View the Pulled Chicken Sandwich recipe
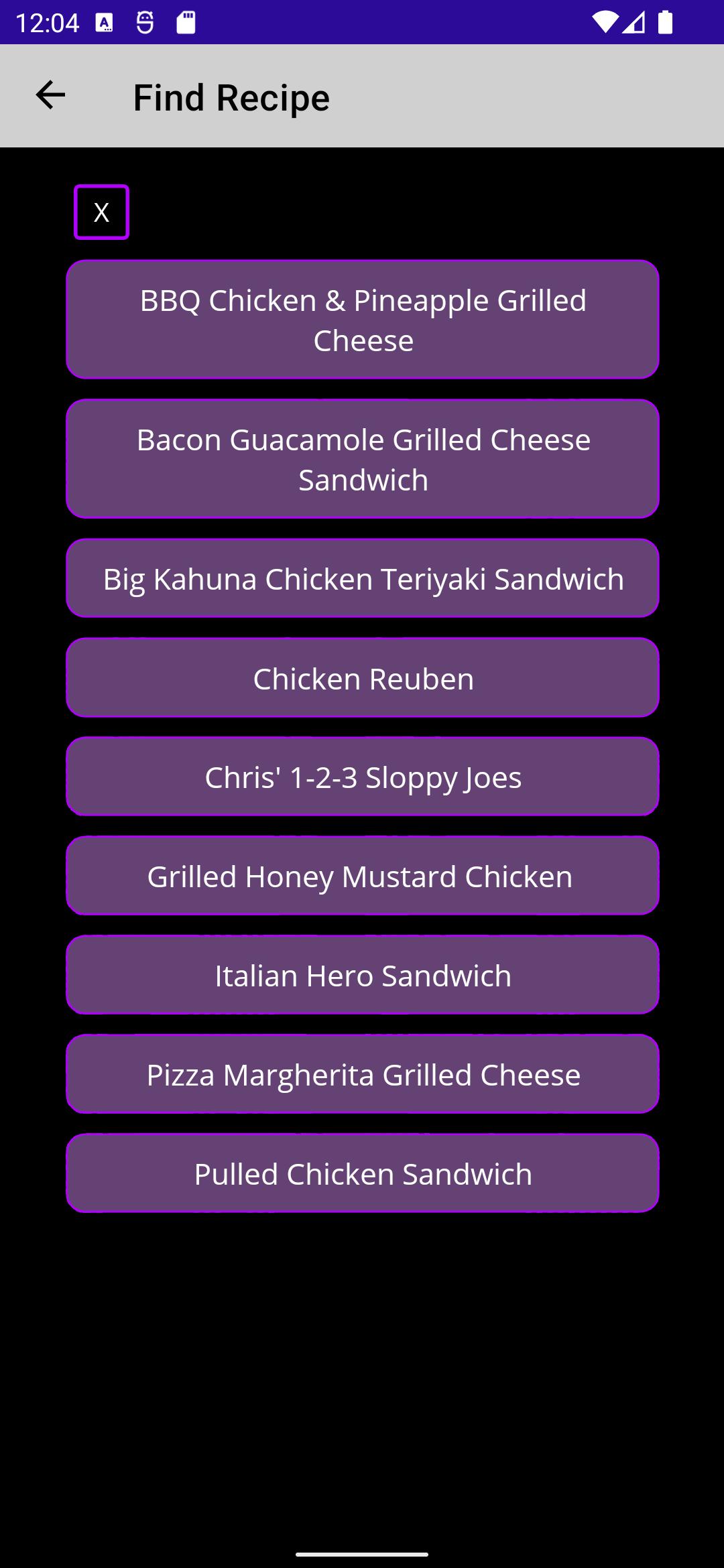Viewport: 724px width, 1568px height. tap(363, 1173)
